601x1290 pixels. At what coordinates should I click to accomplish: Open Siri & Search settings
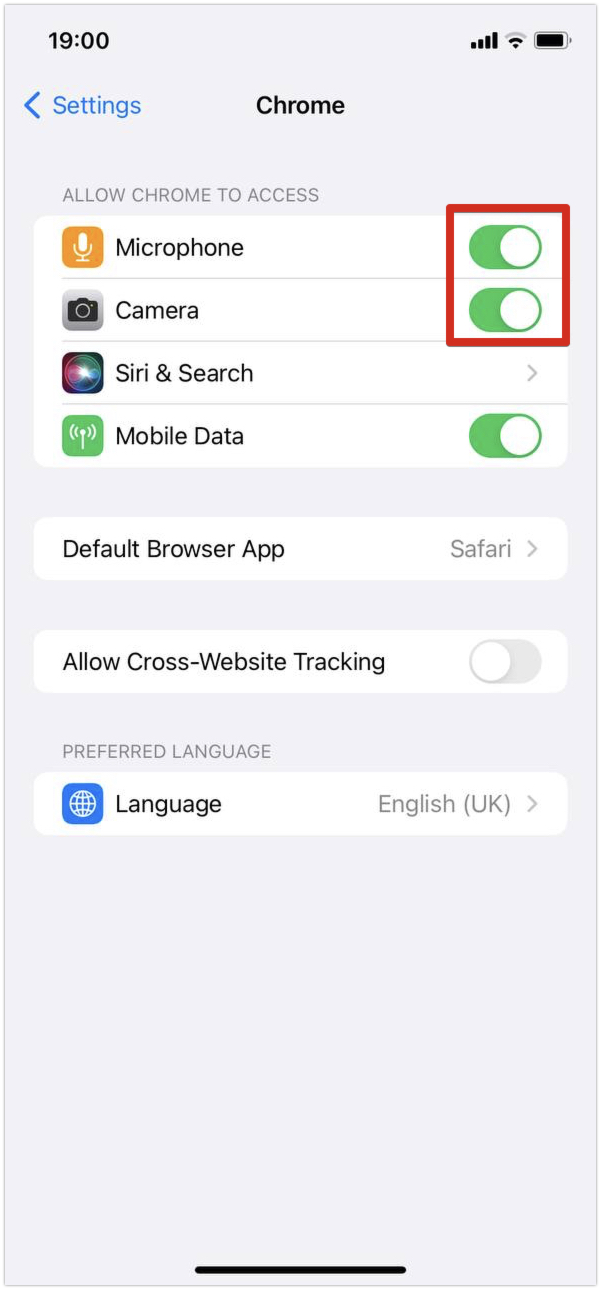(x=300, y=373)
